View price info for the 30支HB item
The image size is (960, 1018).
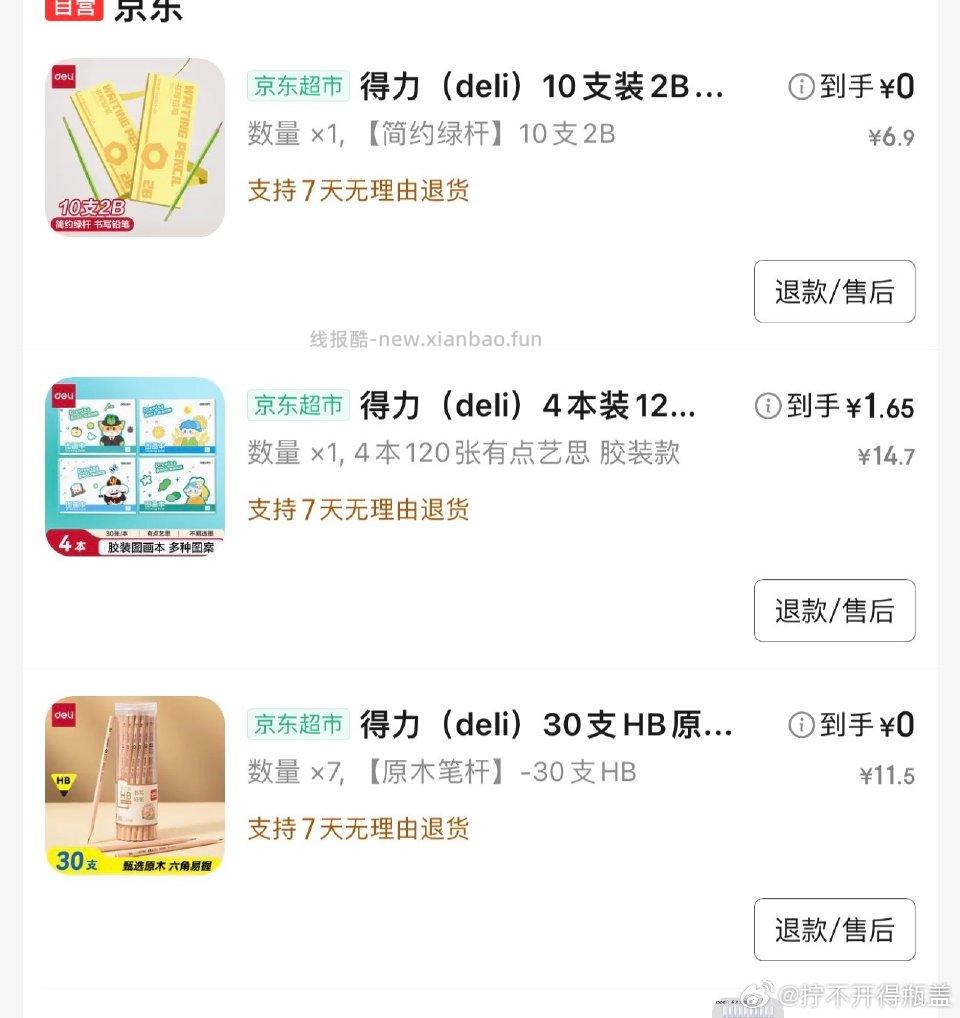tap(801, 725)
